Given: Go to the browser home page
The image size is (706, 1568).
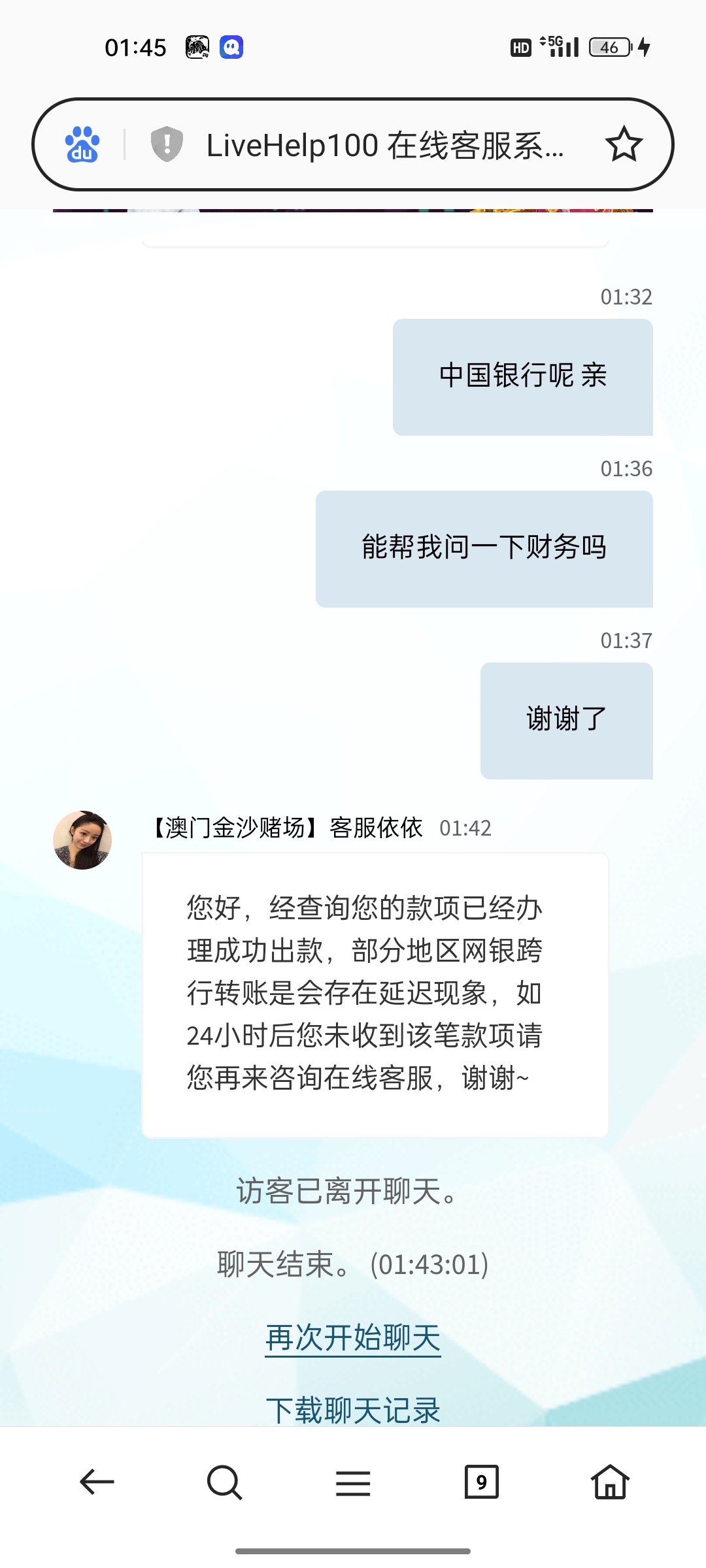Looking at the screenshot, I should [610, 1482].
